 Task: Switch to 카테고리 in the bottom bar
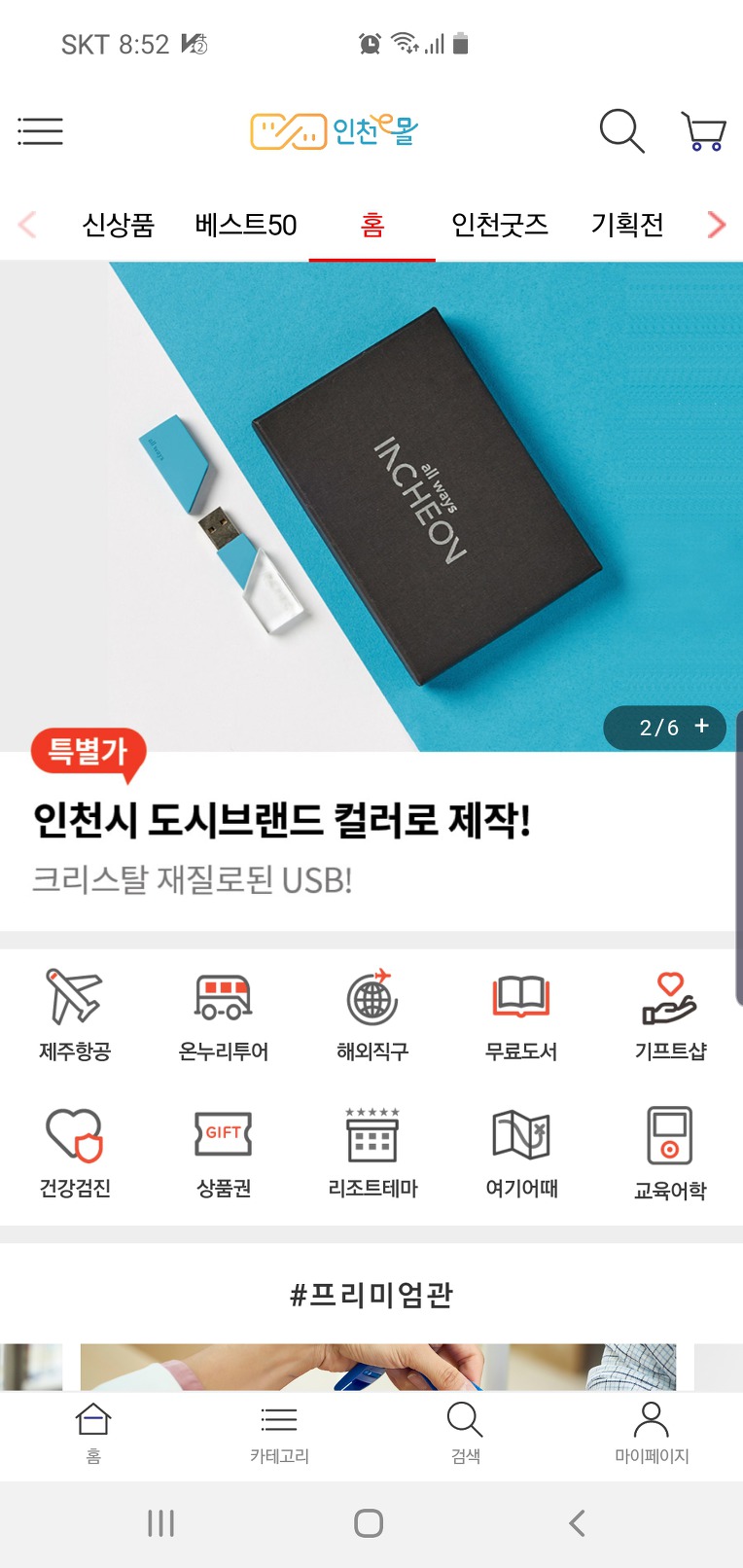tap(279, 1434)
